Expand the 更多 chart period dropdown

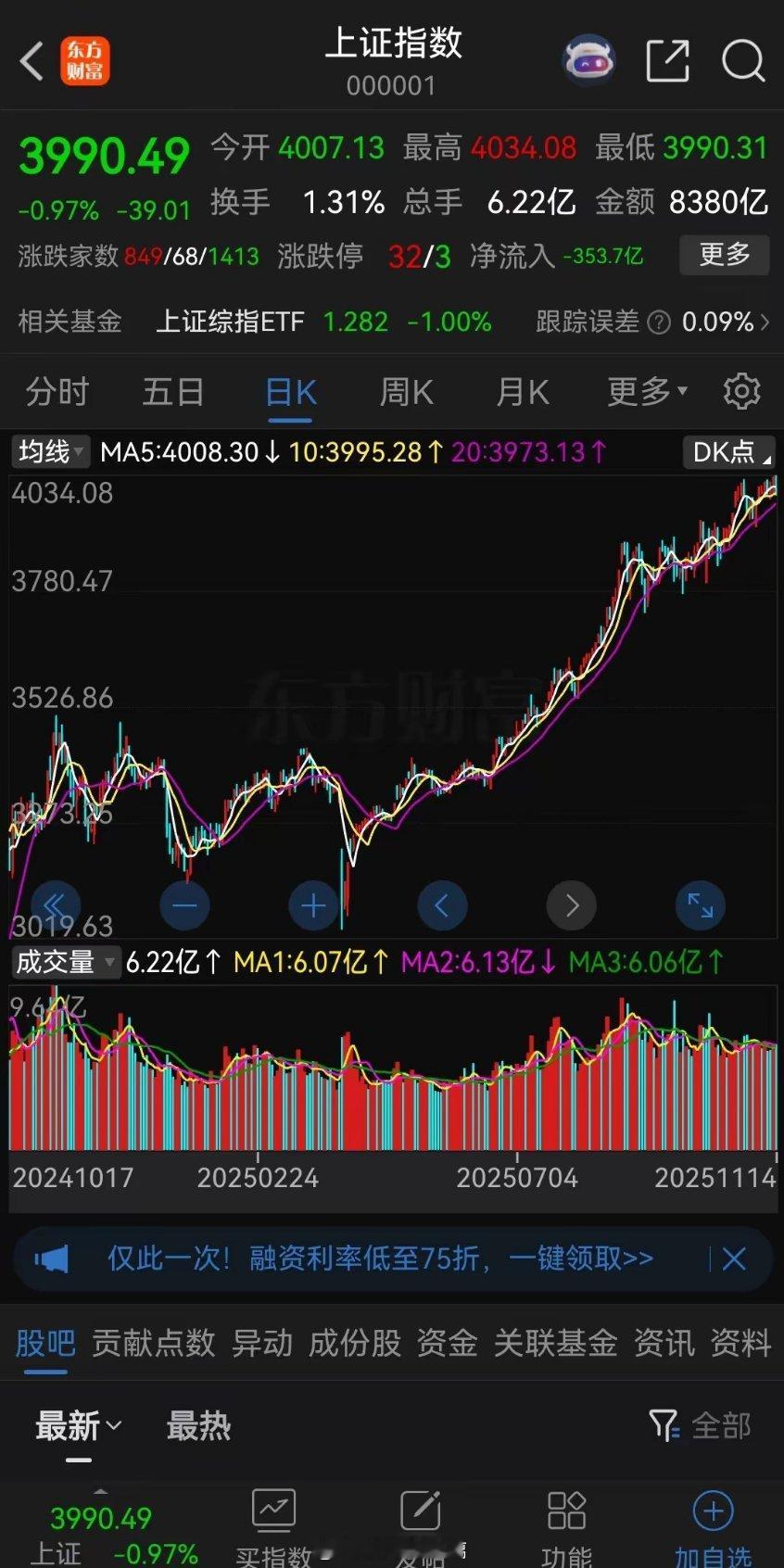click(x=645, y=391)
